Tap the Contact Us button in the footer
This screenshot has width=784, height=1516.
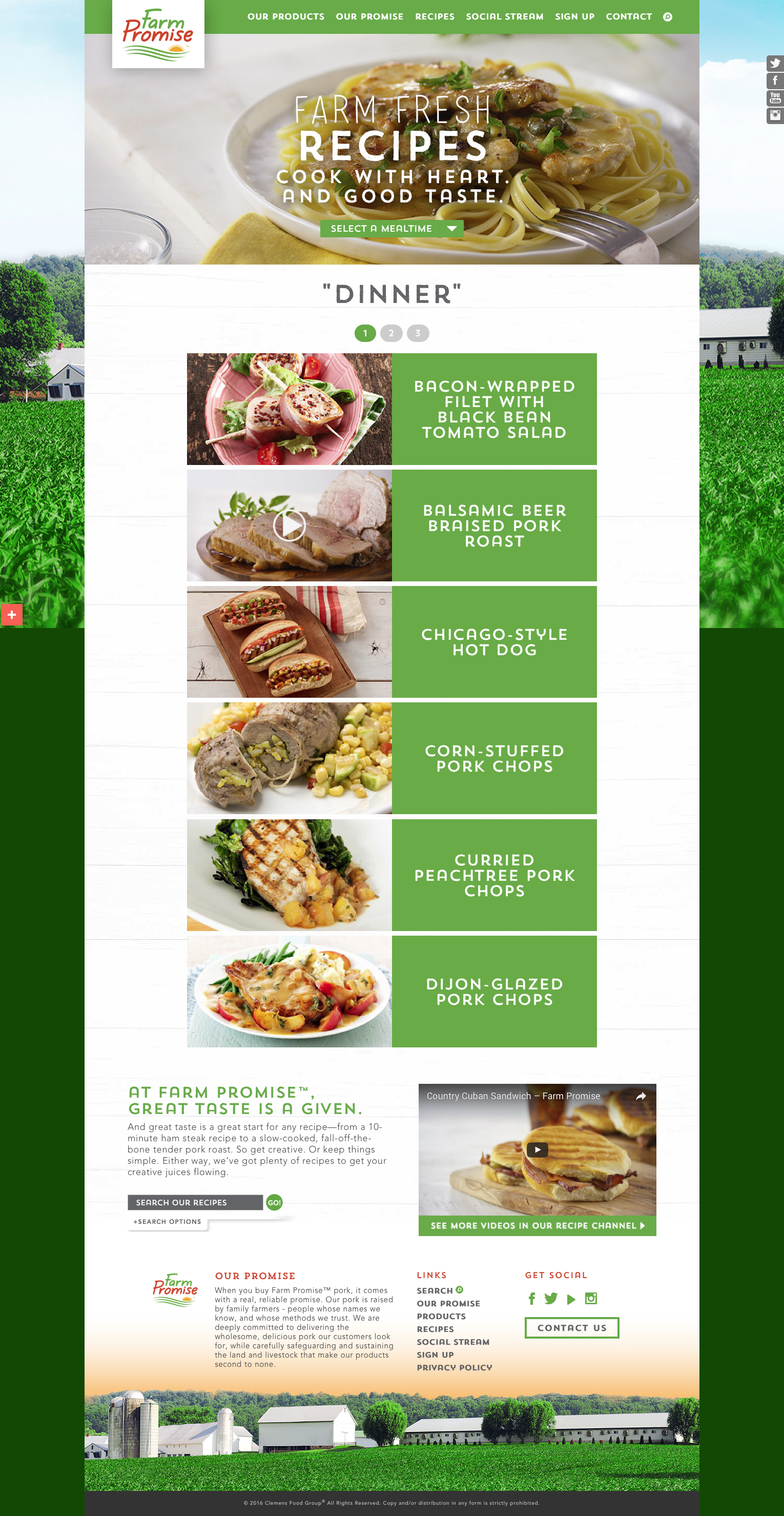pos(571,1328)
